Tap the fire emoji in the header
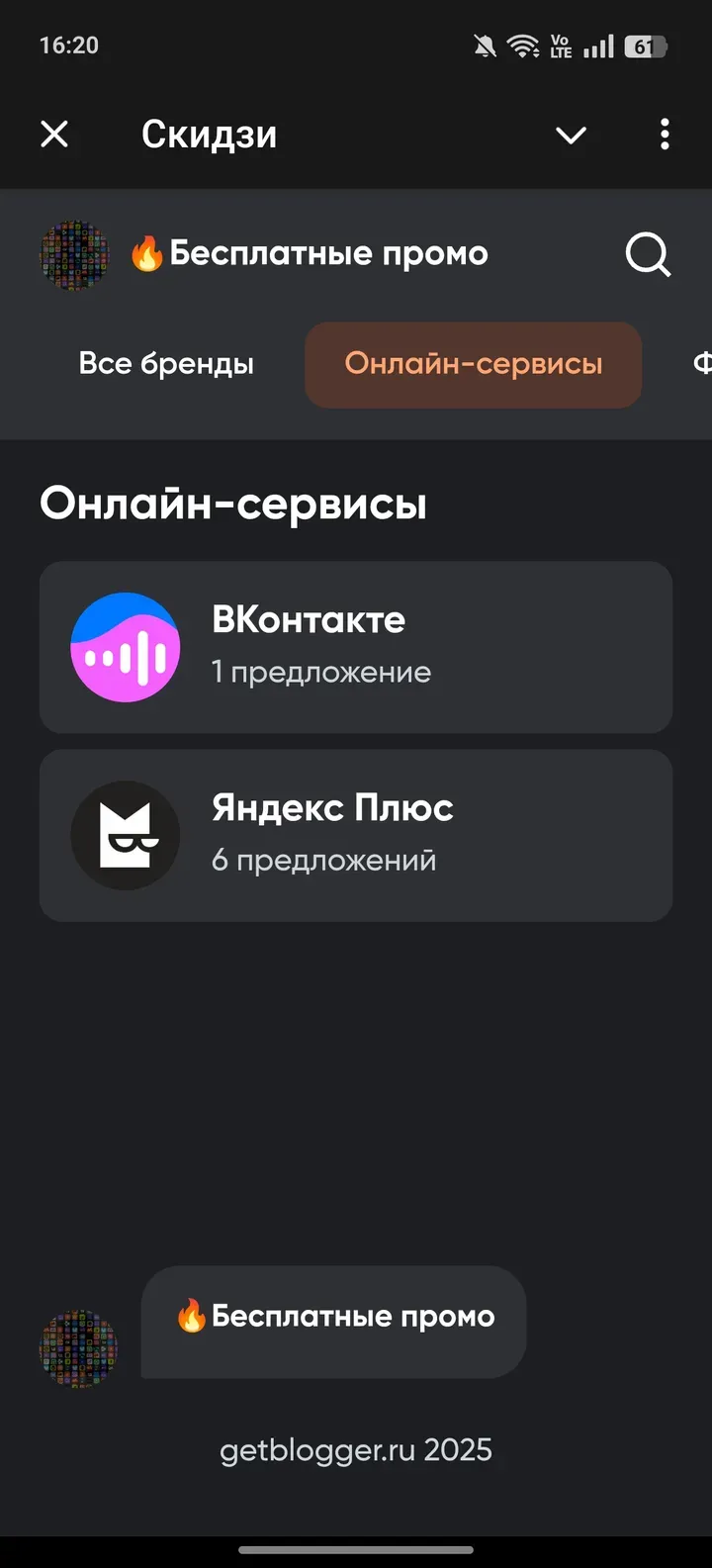The width and height of the screenshot is (712, 1568). pyautogui.click(x=148, y=253)
